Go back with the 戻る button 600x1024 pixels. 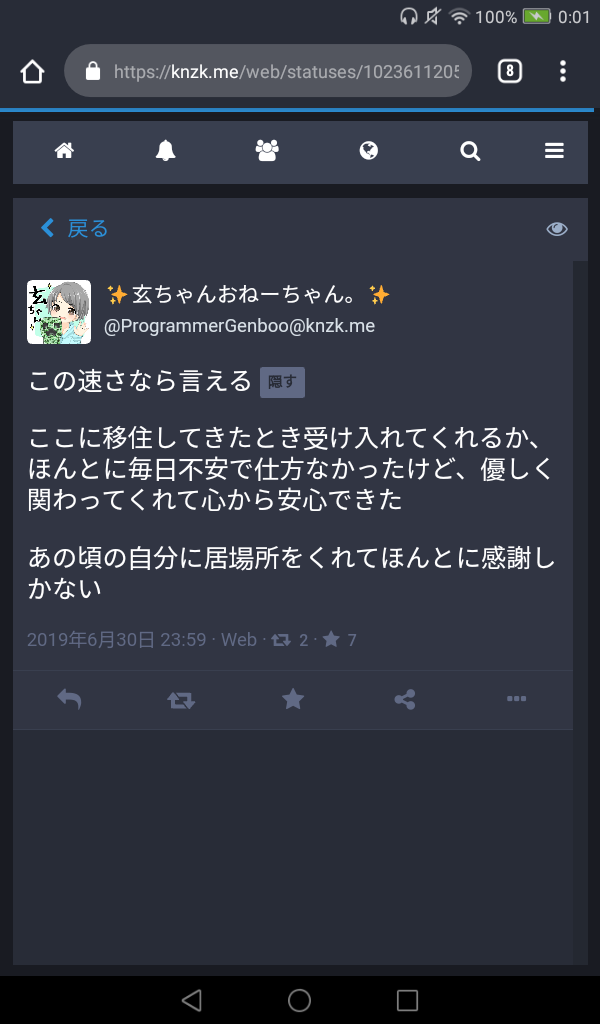75,228
